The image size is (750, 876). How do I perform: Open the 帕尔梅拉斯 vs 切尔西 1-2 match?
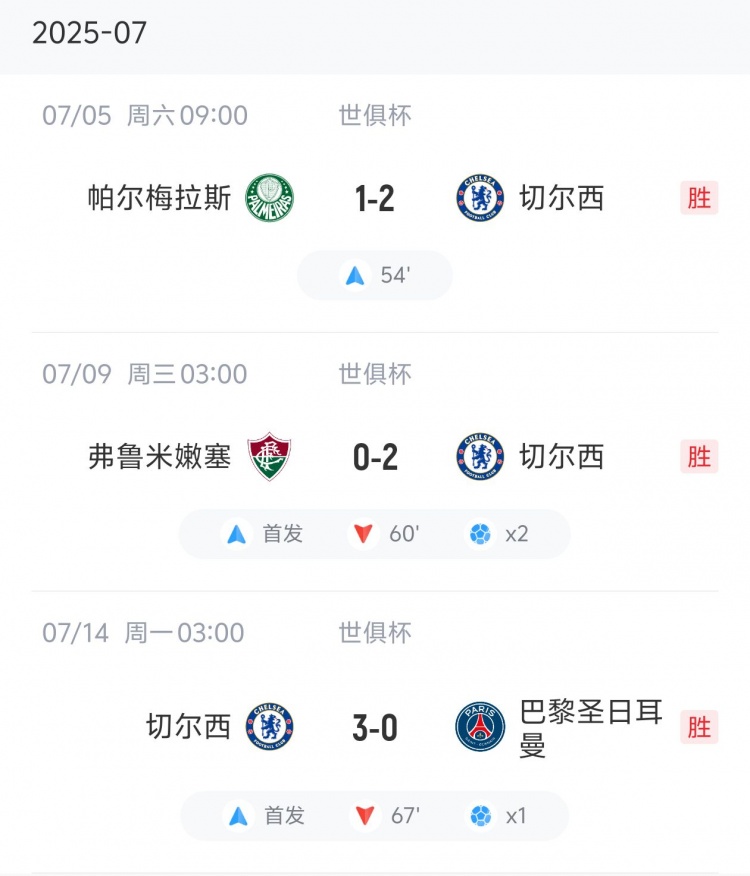click(x=375, y=199)
